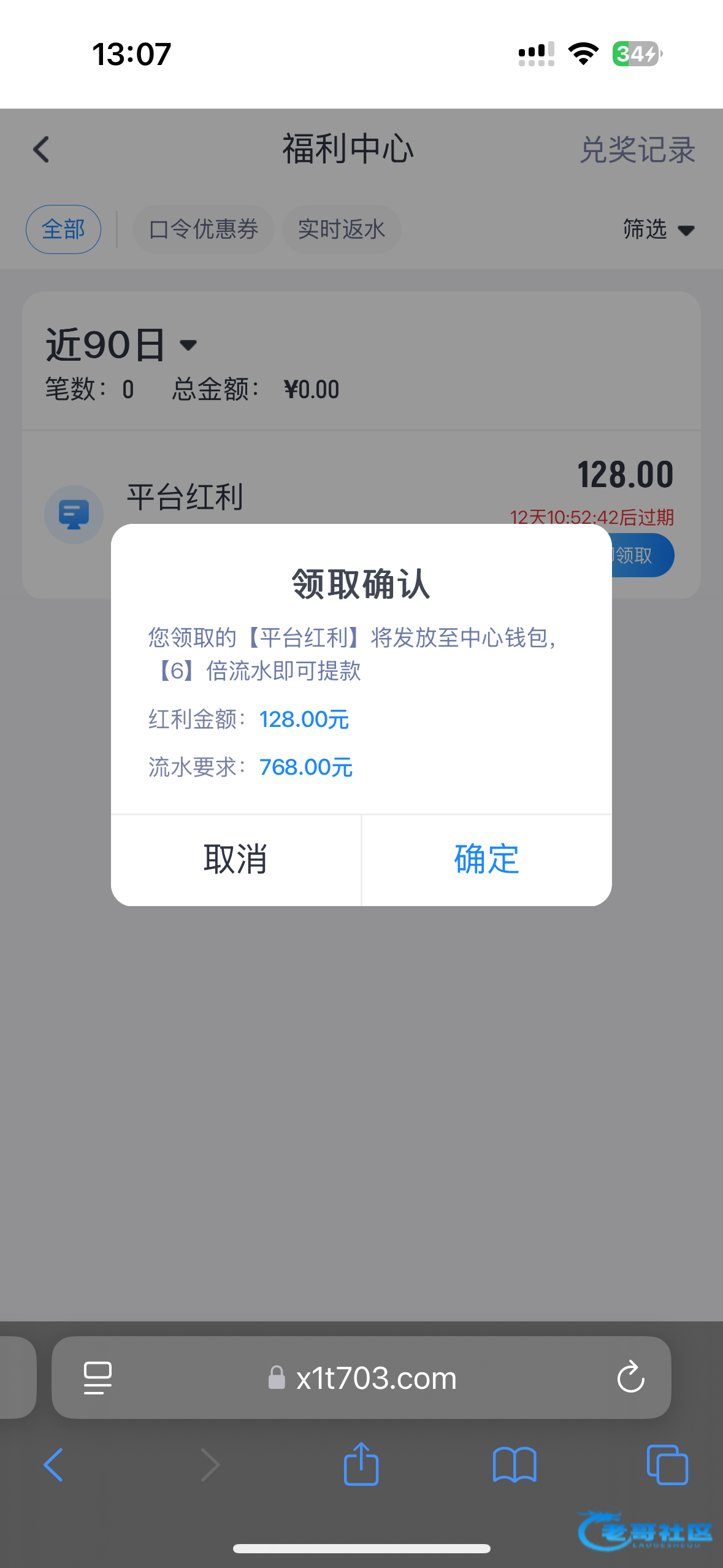
Task: Tap the x1t703.com address bar
Action: 375,1378
